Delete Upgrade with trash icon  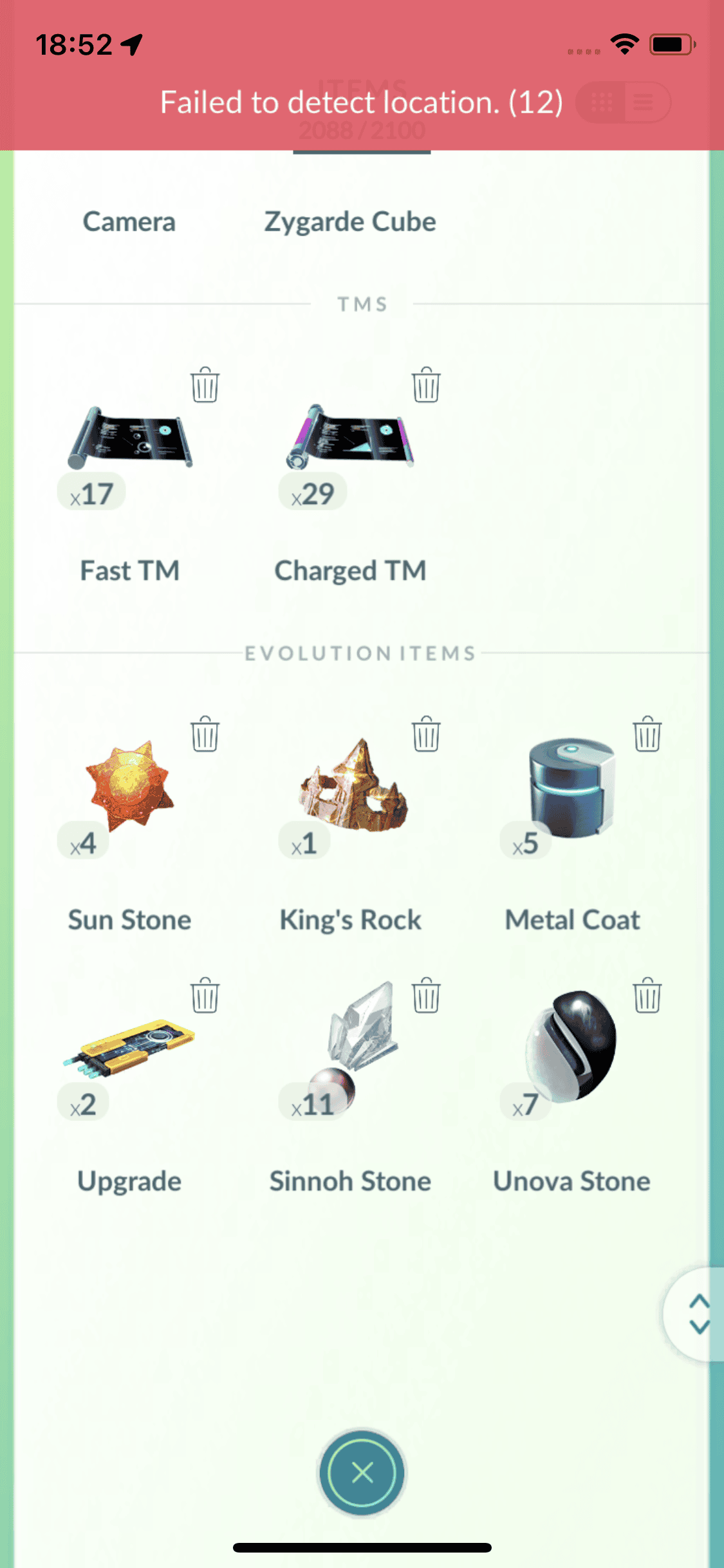coord(205,995)
